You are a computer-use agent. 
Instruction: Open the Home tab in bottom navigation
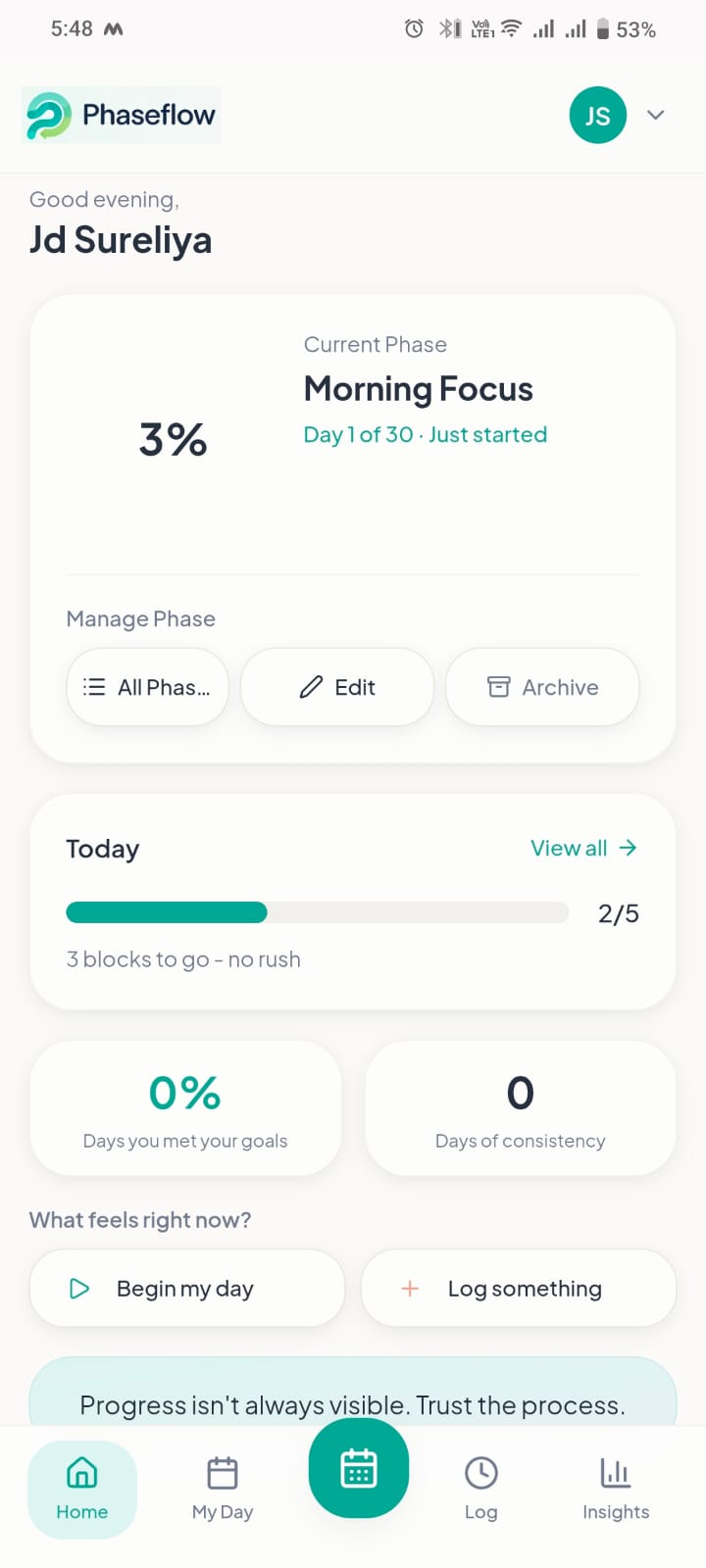(82, 1489)
